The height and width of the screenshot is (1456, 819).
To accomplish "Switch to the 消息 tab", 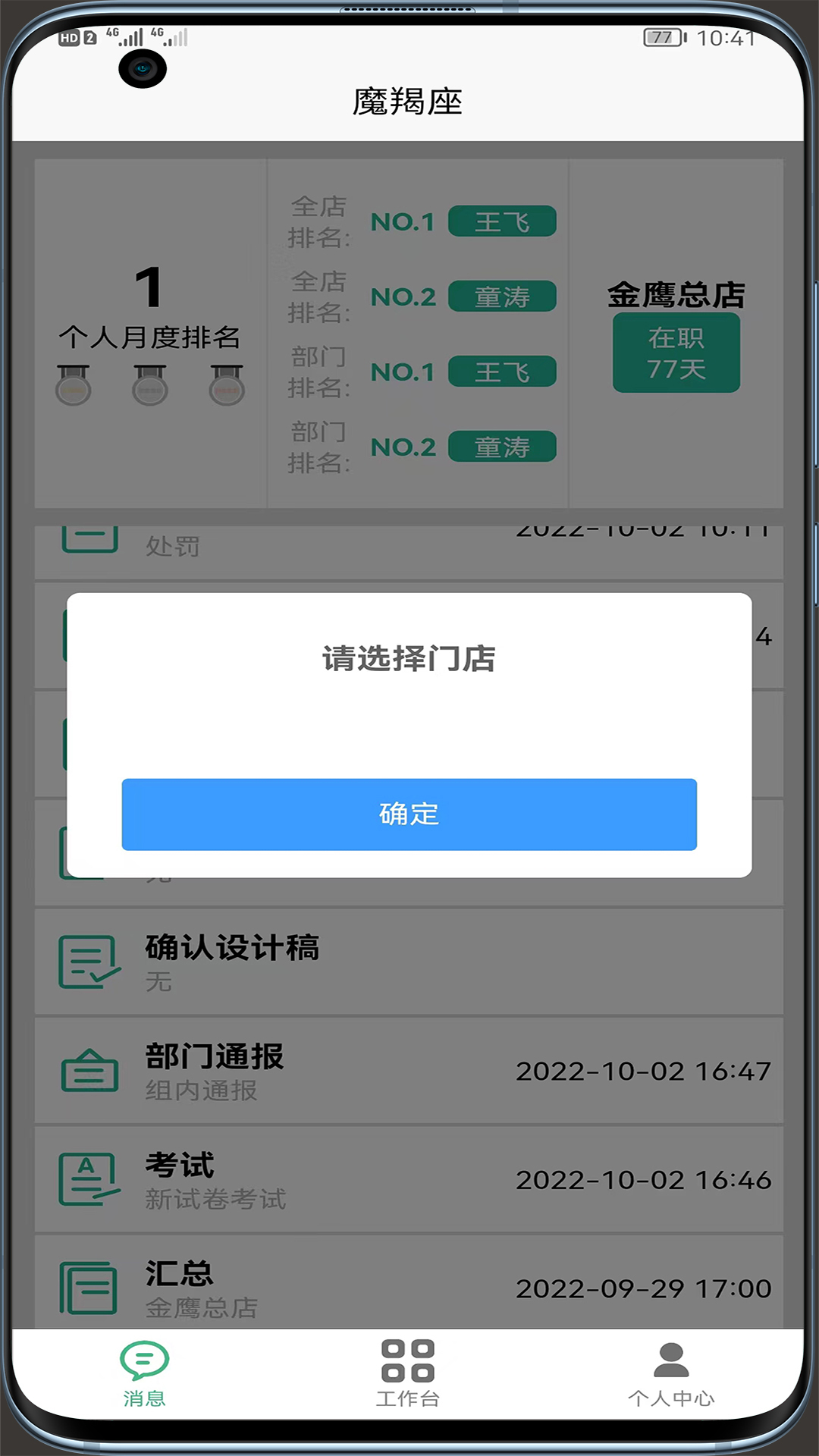I will pyautogui.click(x=144, y=1373).
